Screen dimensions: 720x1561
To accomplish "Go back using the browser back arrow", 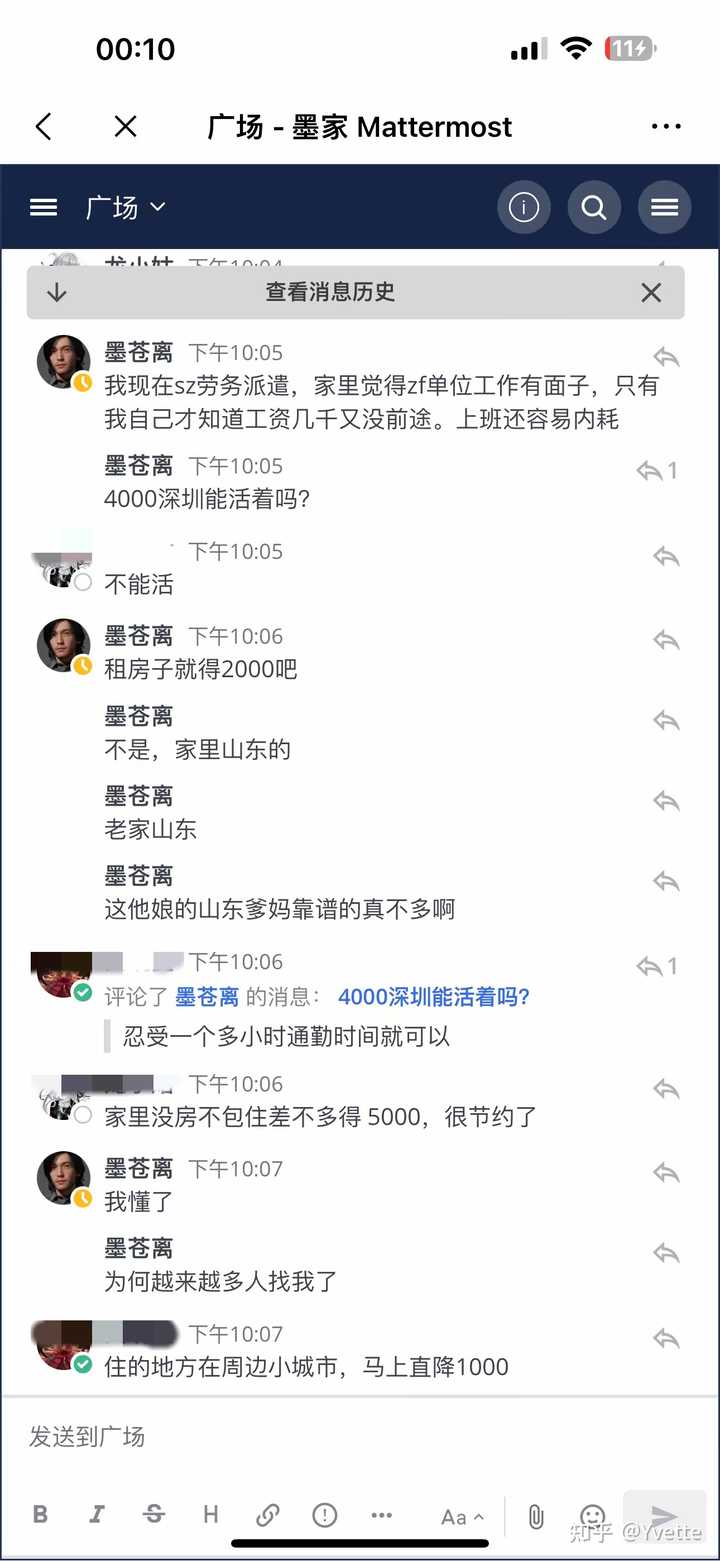I will [x=43, y=127].
